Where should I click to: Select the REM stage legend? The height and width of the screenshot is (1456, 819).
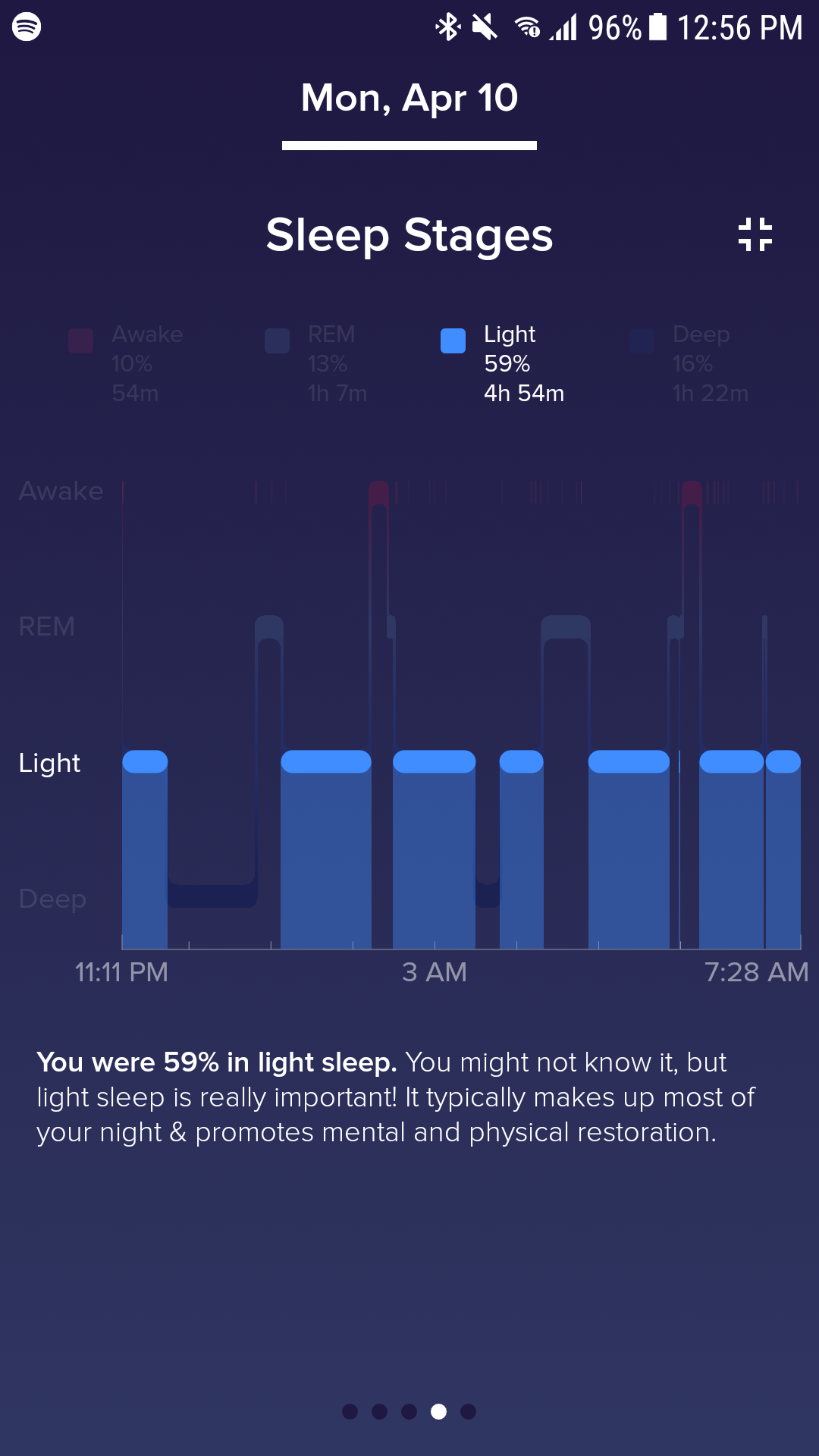click(x=317, y=363)
